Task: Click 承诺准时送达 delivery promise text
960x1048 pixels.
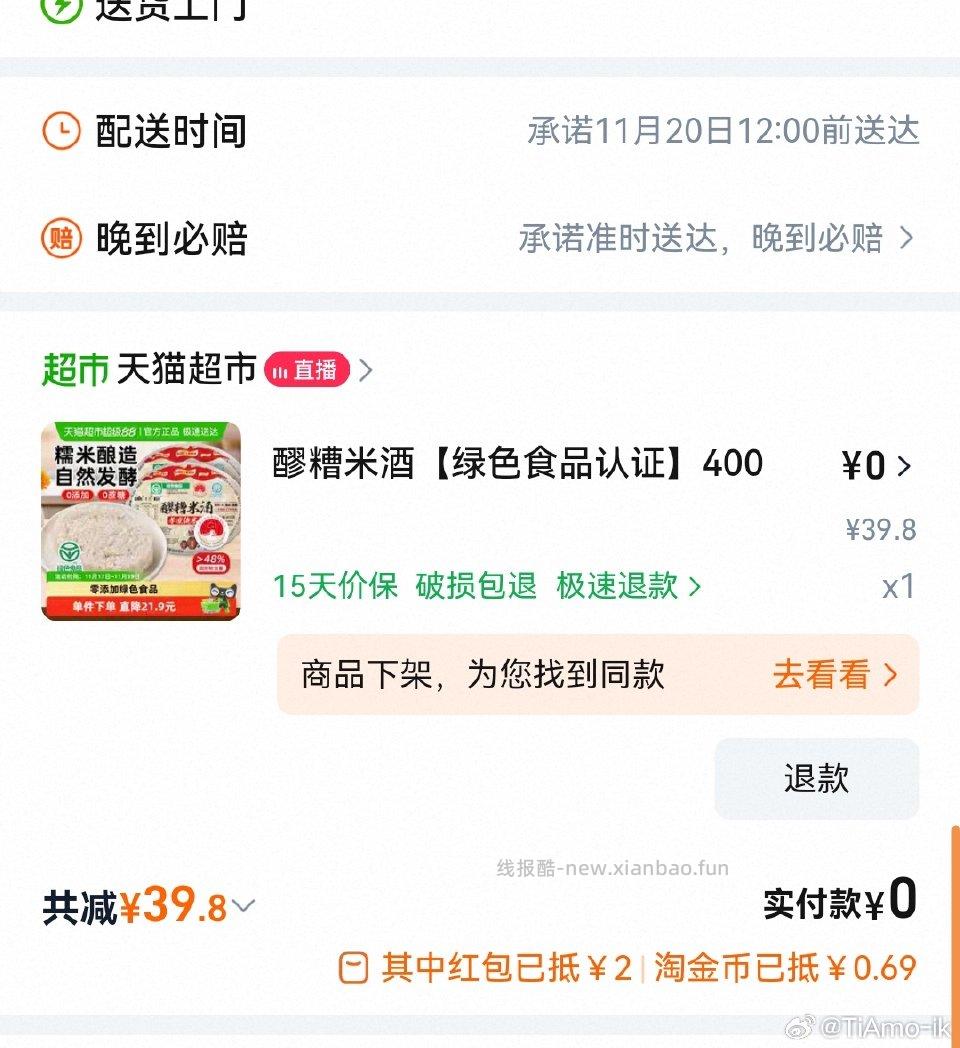Action: [640, 238]
